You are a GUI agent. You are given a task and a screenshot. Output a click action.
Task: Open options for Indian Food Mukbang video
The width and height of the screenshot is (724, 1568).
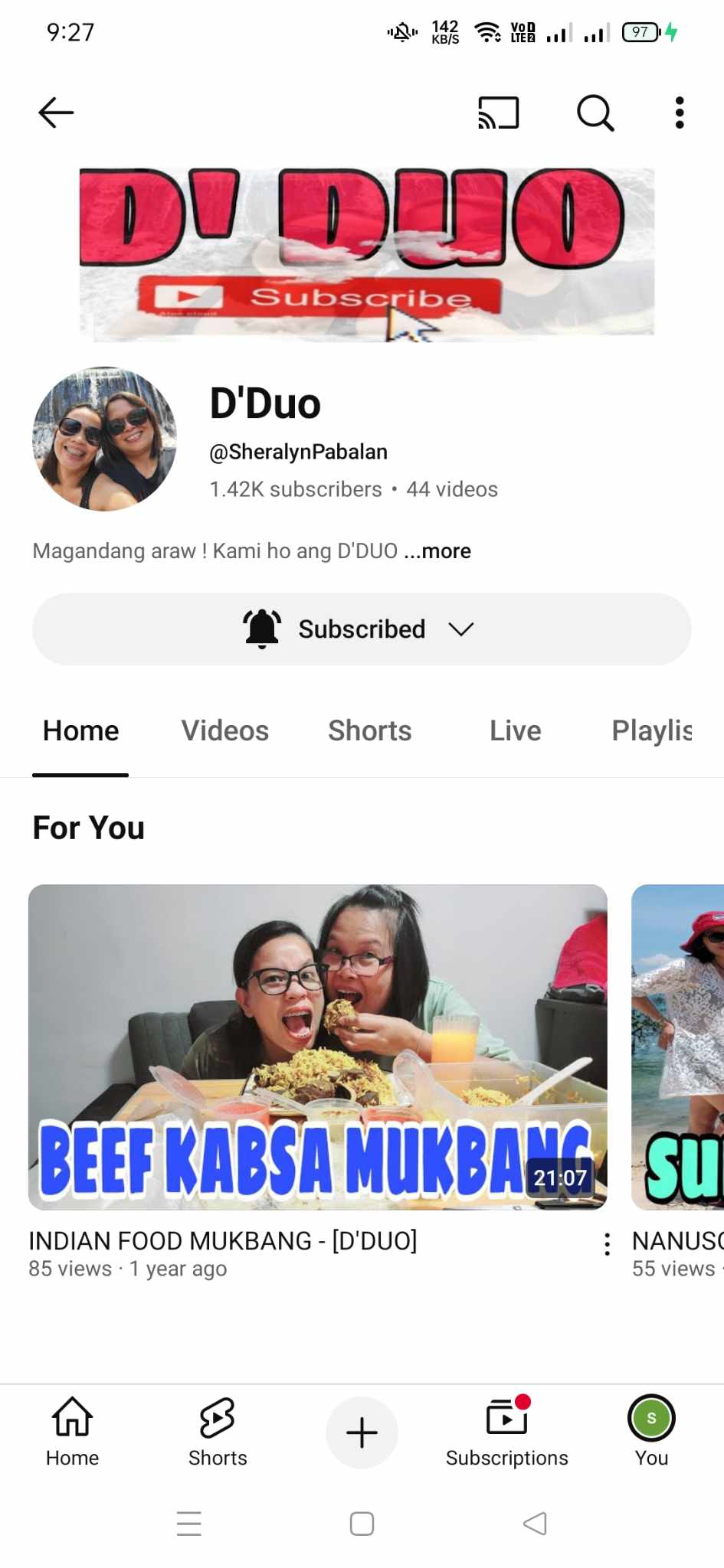coord(607,1244)
